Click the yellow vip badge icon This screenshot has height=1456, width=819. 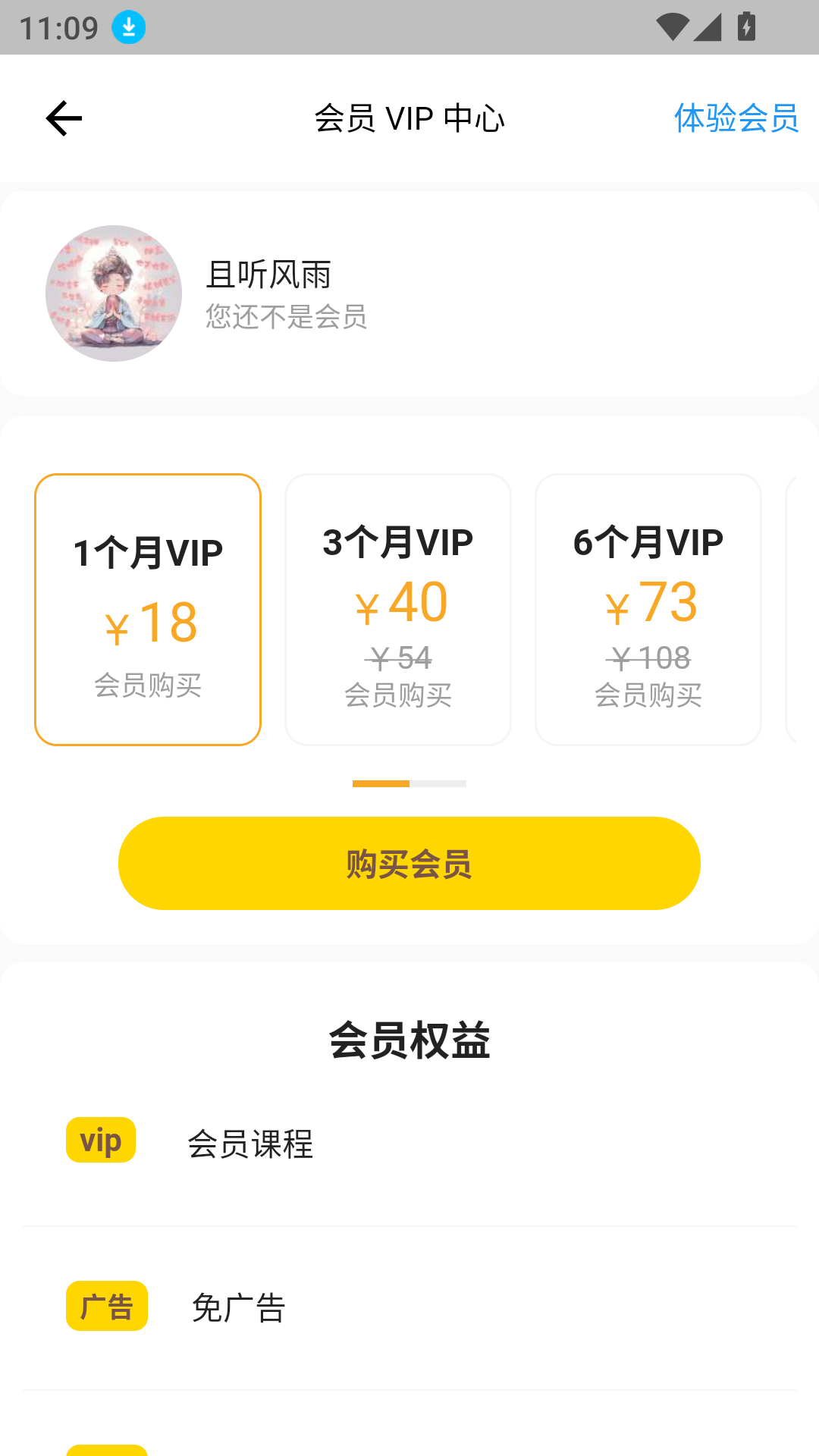(x=100, y=1139)
